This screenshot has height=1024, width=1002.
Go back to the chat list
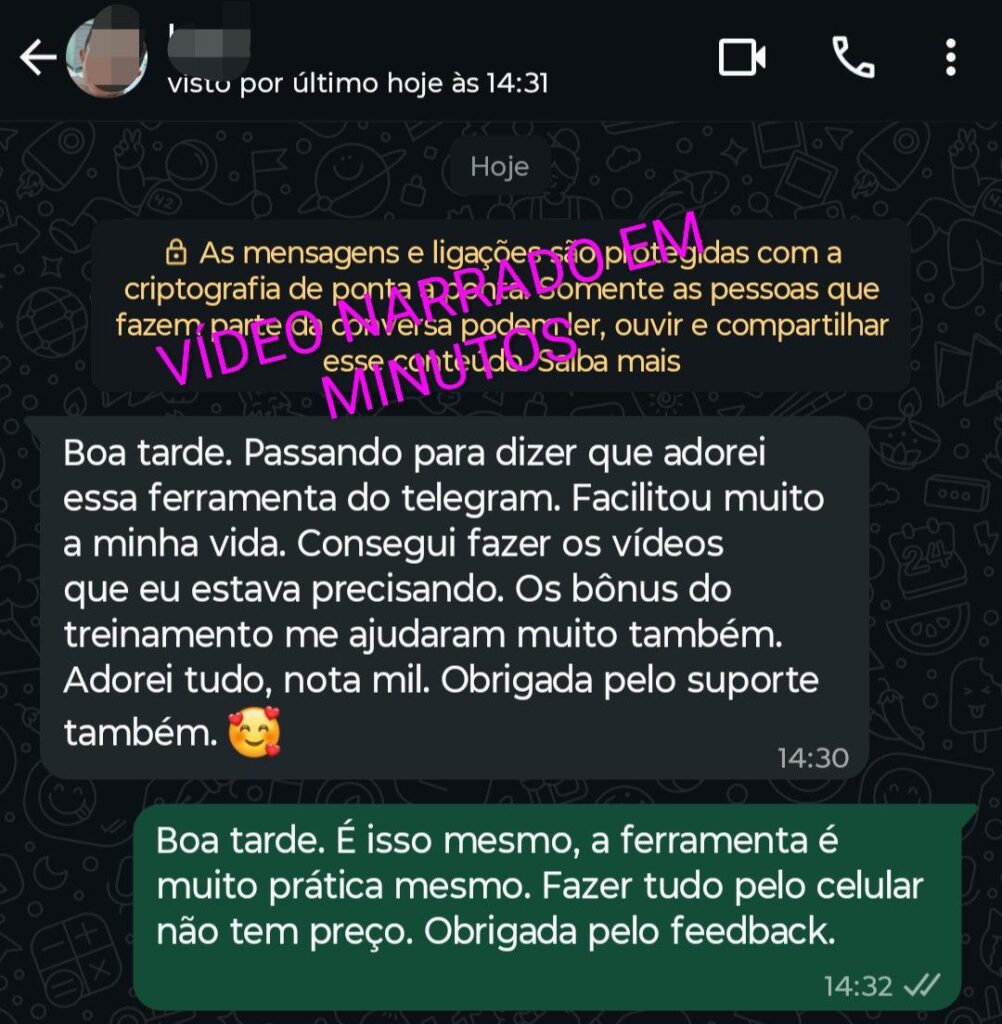[38, 59]
